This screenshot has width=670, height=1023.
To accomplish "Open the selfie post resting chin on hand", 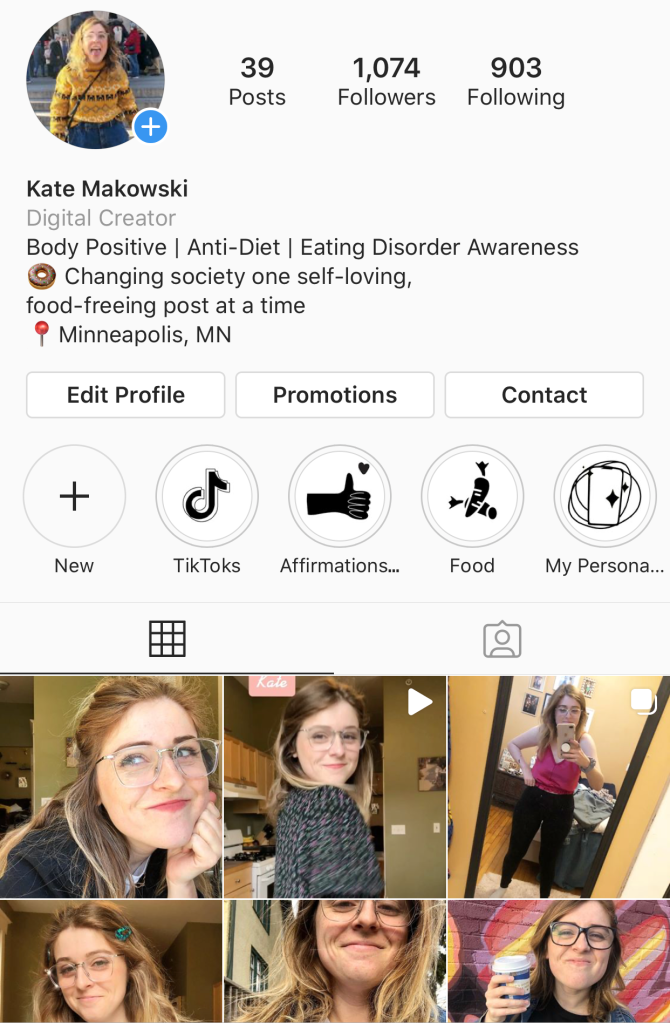I will (111, 787).
